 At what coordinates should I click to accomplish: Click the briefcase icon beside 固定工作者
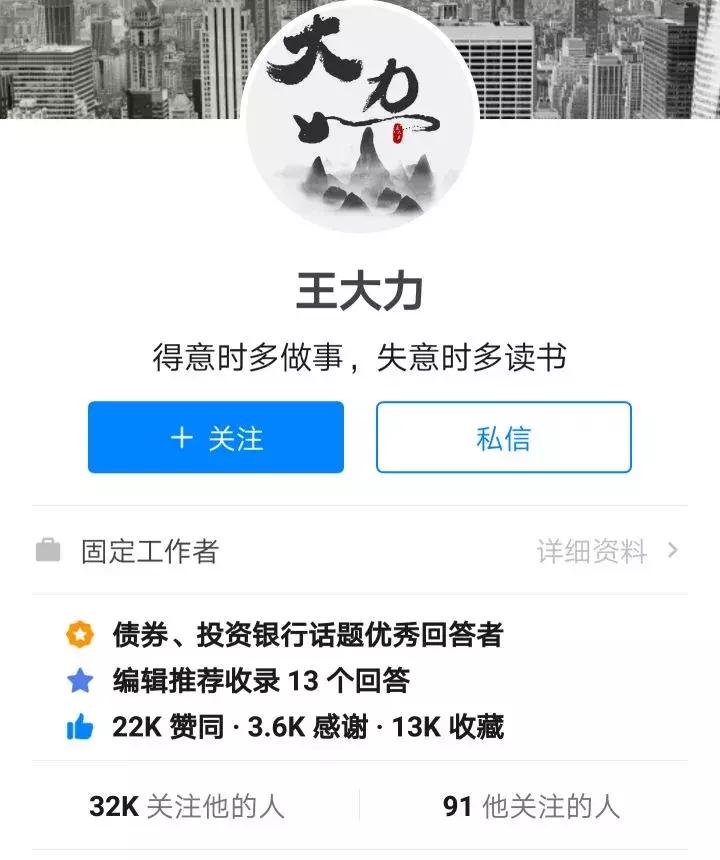pos(46,549)
